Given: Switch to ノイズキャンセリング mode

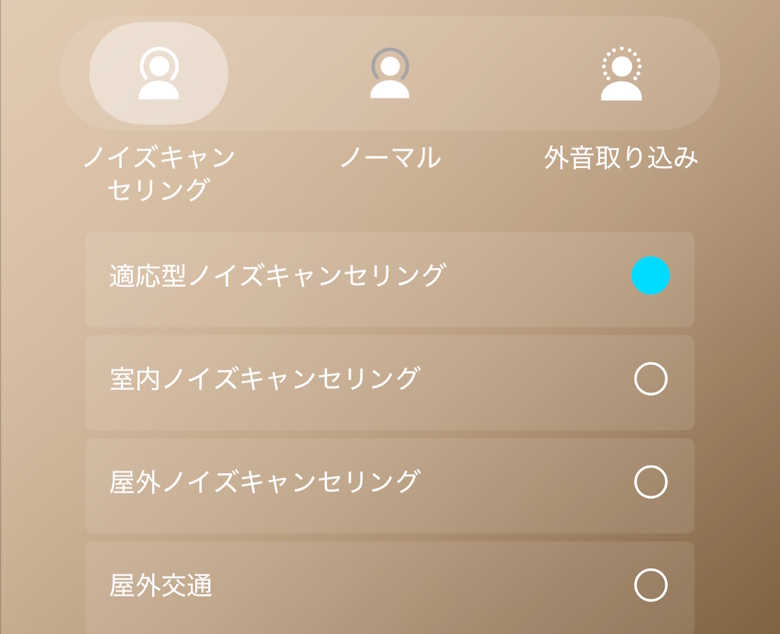Looking at the screenshot, I should point(159,74).
